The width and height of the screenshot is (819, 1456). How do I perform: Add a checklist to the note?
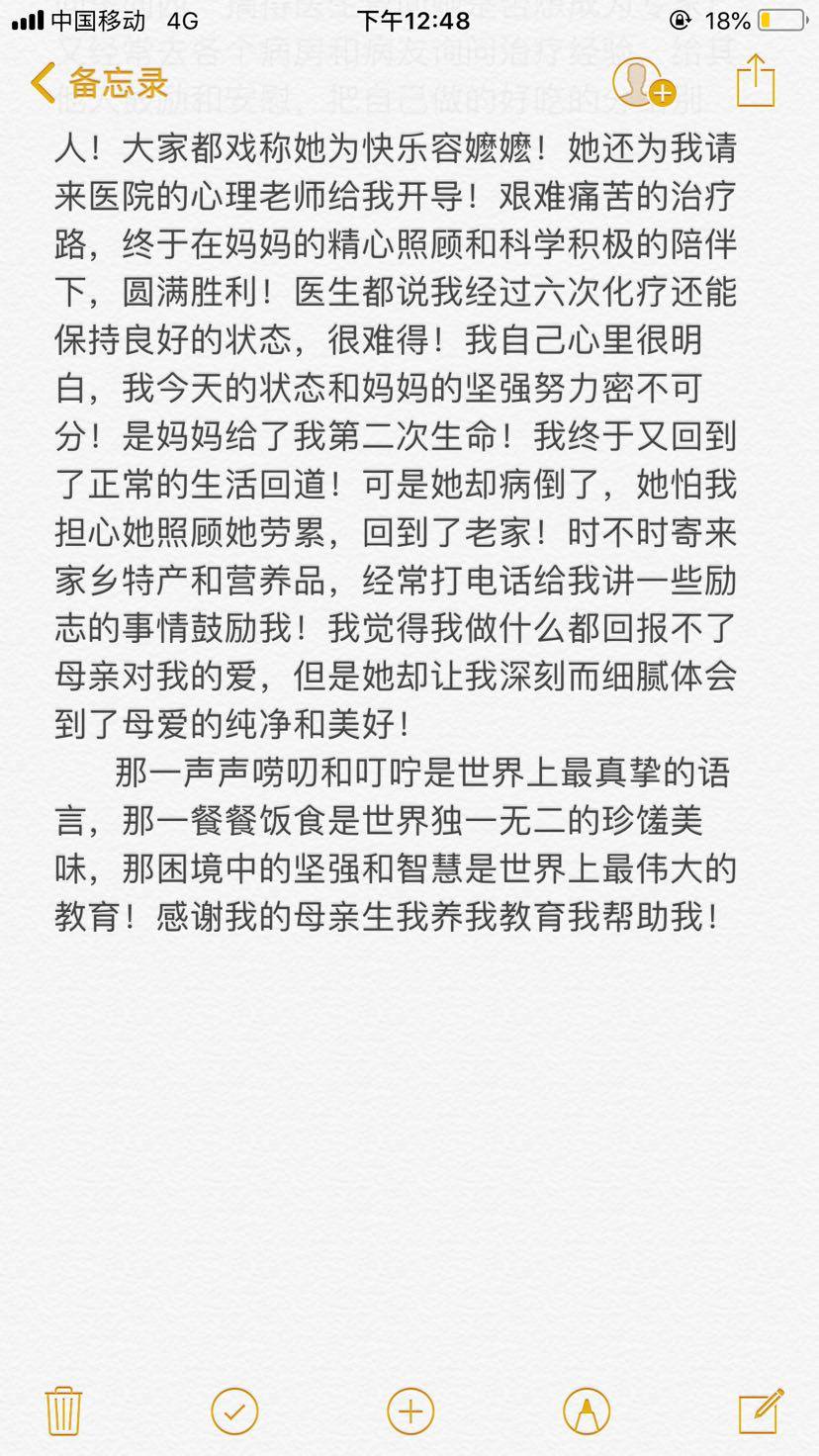(235, 1410)
